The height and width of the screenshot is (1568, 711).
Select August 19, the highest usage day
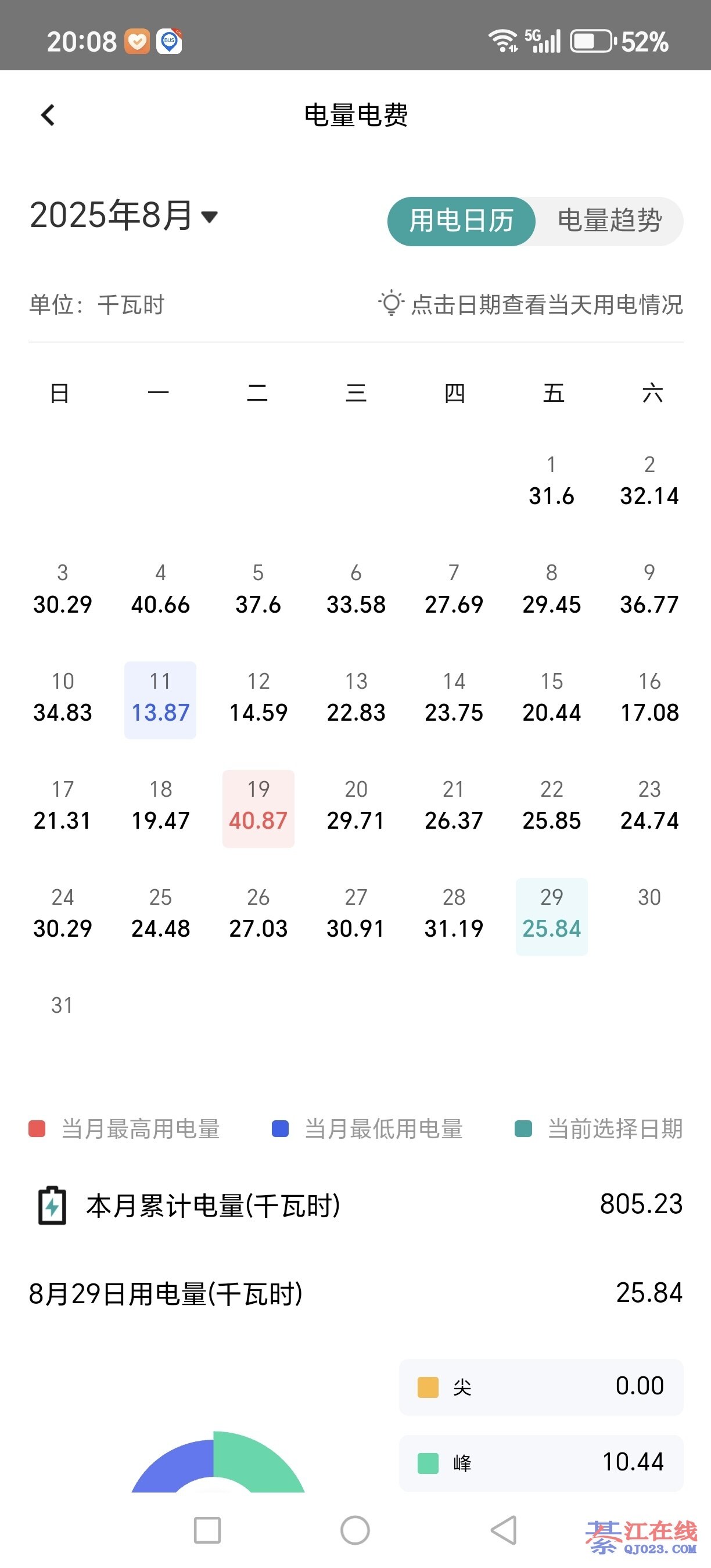tap(258, 807)
